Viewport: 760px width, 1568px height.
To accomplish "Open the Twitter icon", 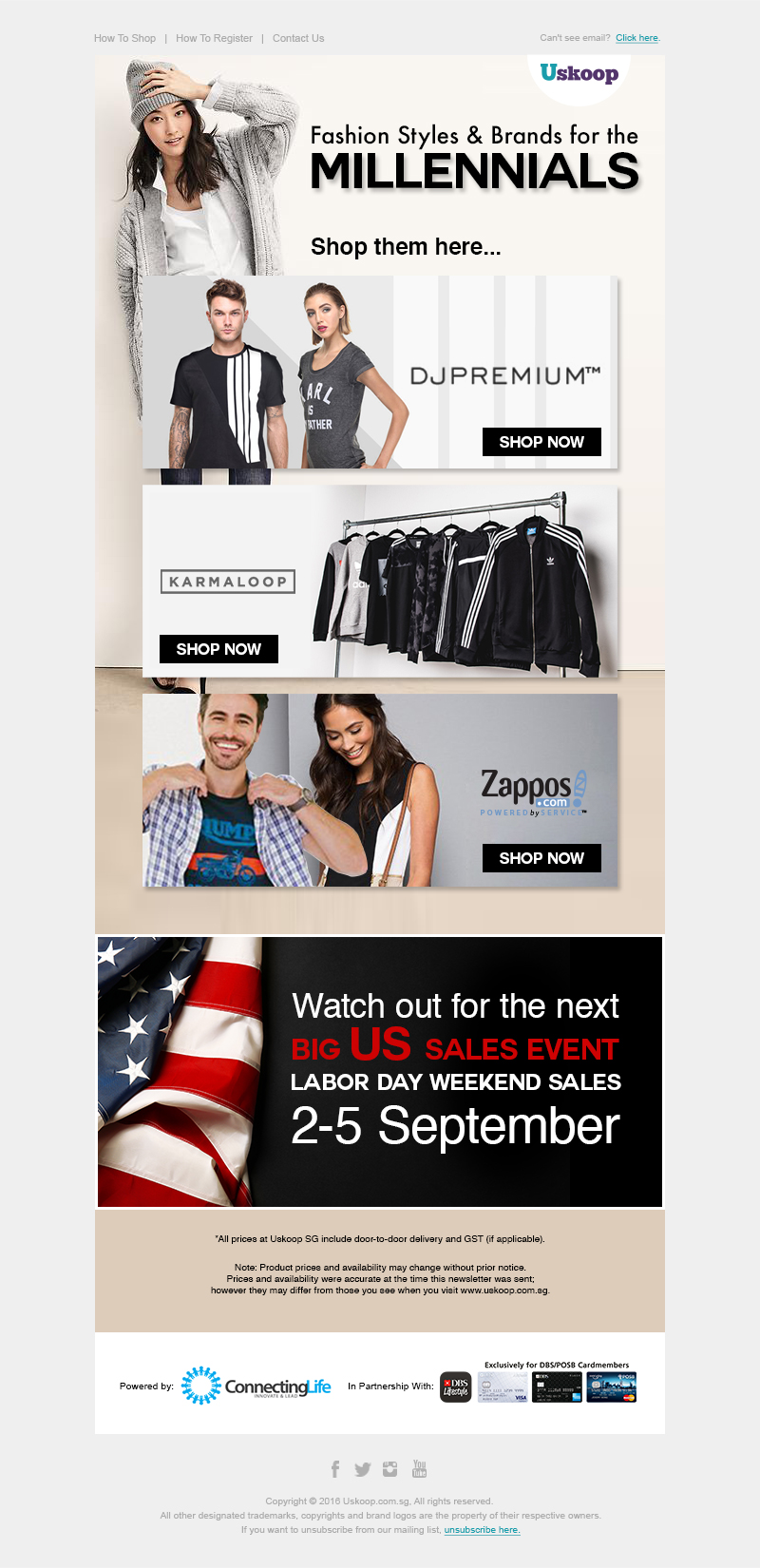I will (x=362, y=1469).
